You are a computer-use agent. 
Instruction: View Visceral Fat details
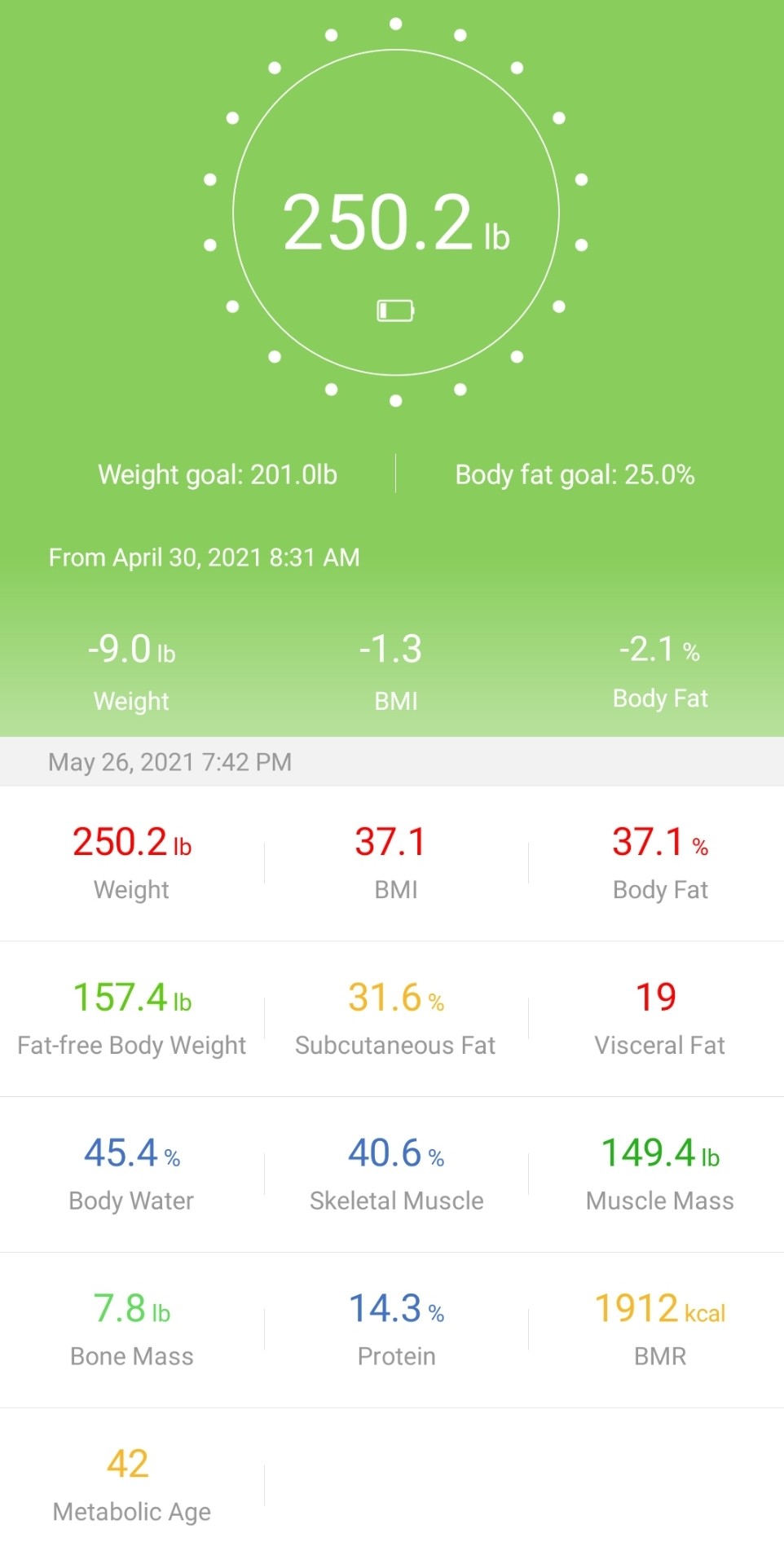pos(660,1019)
